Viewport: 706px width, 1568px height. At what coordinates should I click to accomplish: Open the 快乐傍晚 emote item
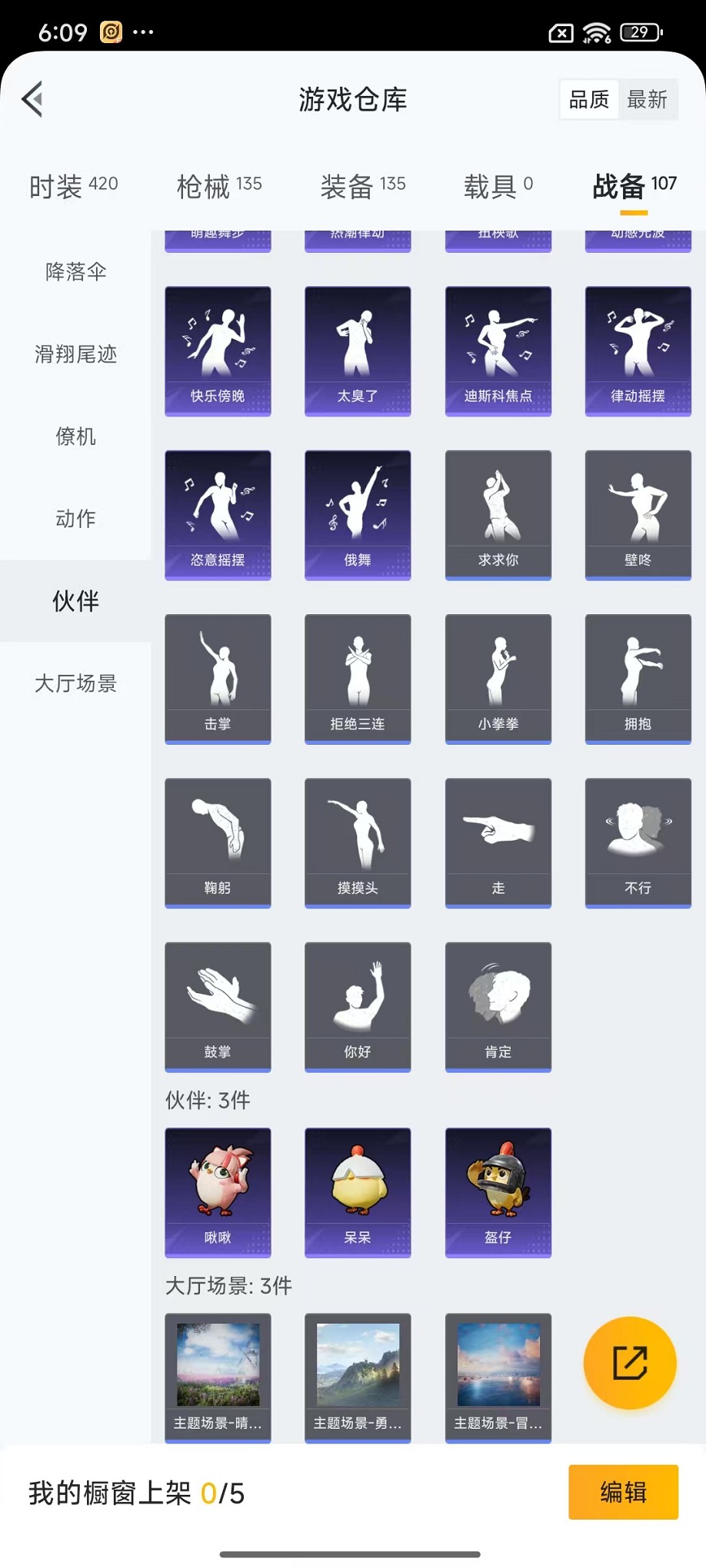pyautogui.click(x=218, y=350)
